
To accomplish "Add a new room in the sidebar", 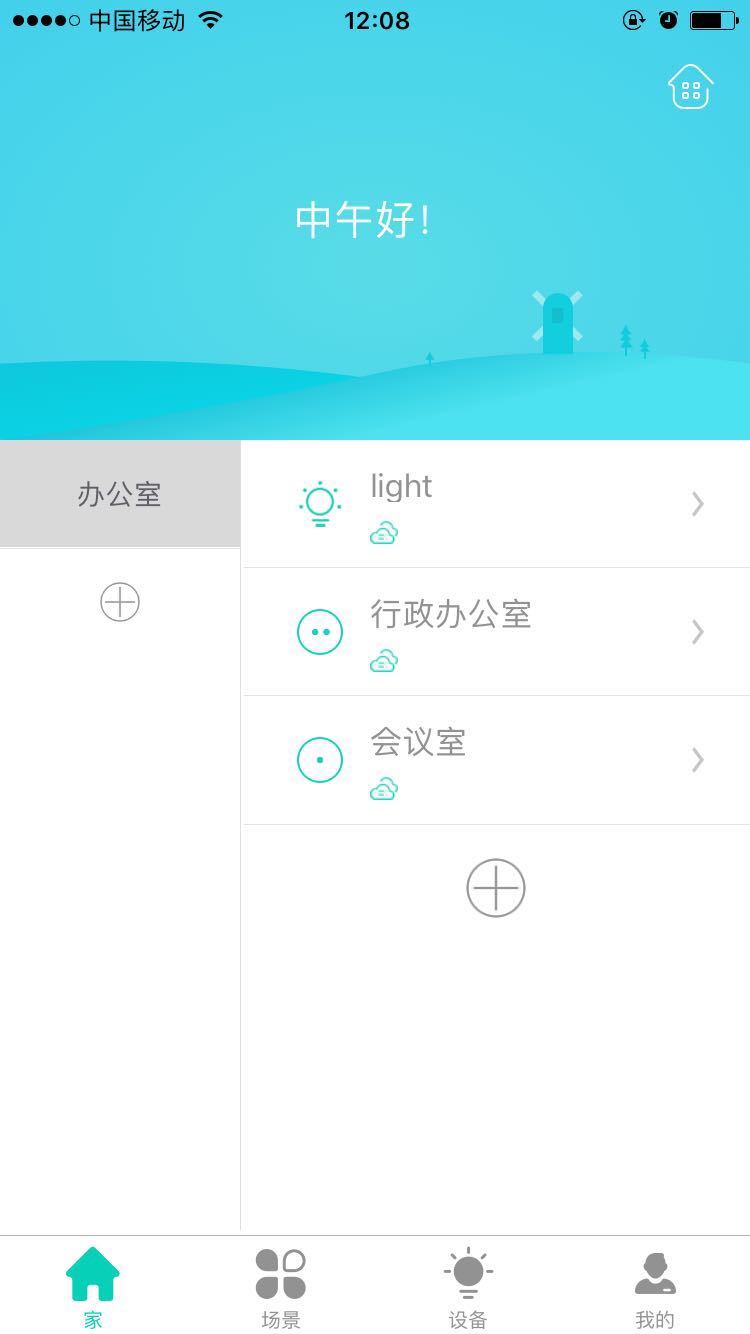I will tap(120, 602).
